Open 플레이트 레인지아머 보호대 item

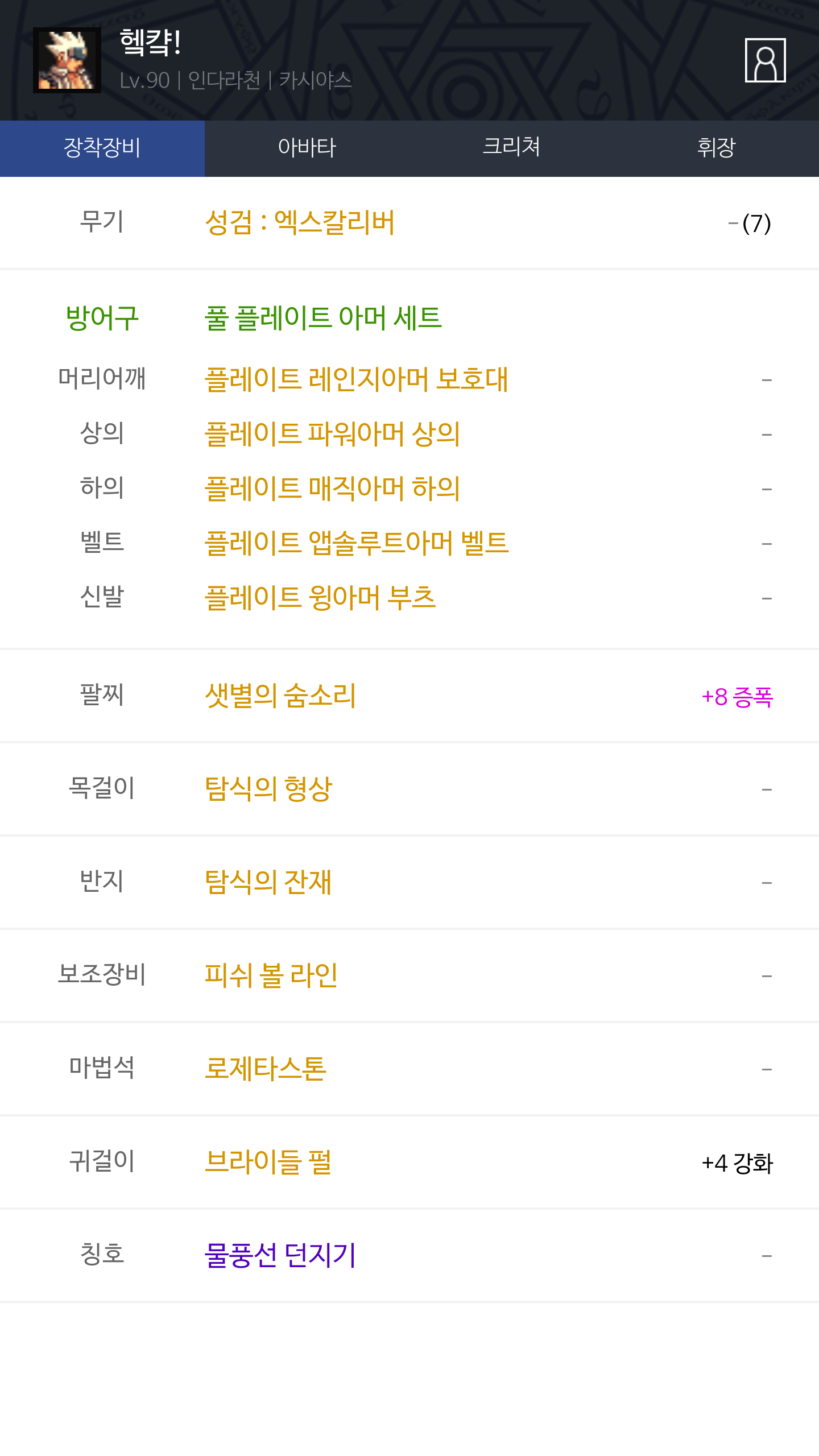tap(356, 379)
